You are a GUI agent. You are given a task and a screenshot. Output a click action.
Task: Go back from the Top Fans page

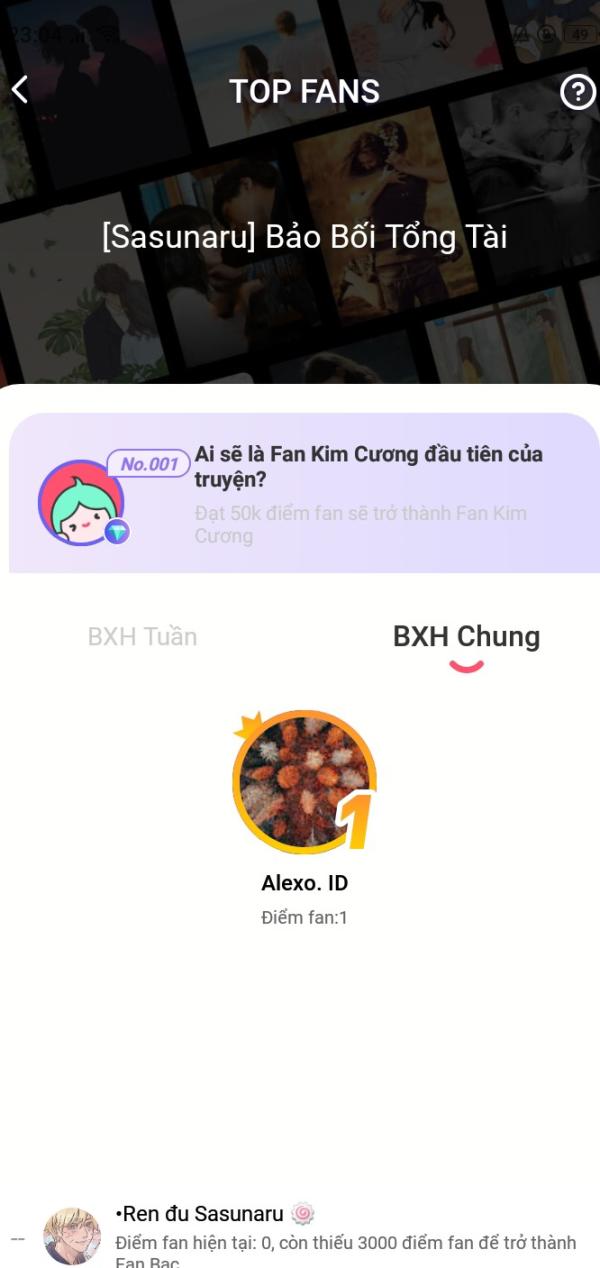point(20,90)
